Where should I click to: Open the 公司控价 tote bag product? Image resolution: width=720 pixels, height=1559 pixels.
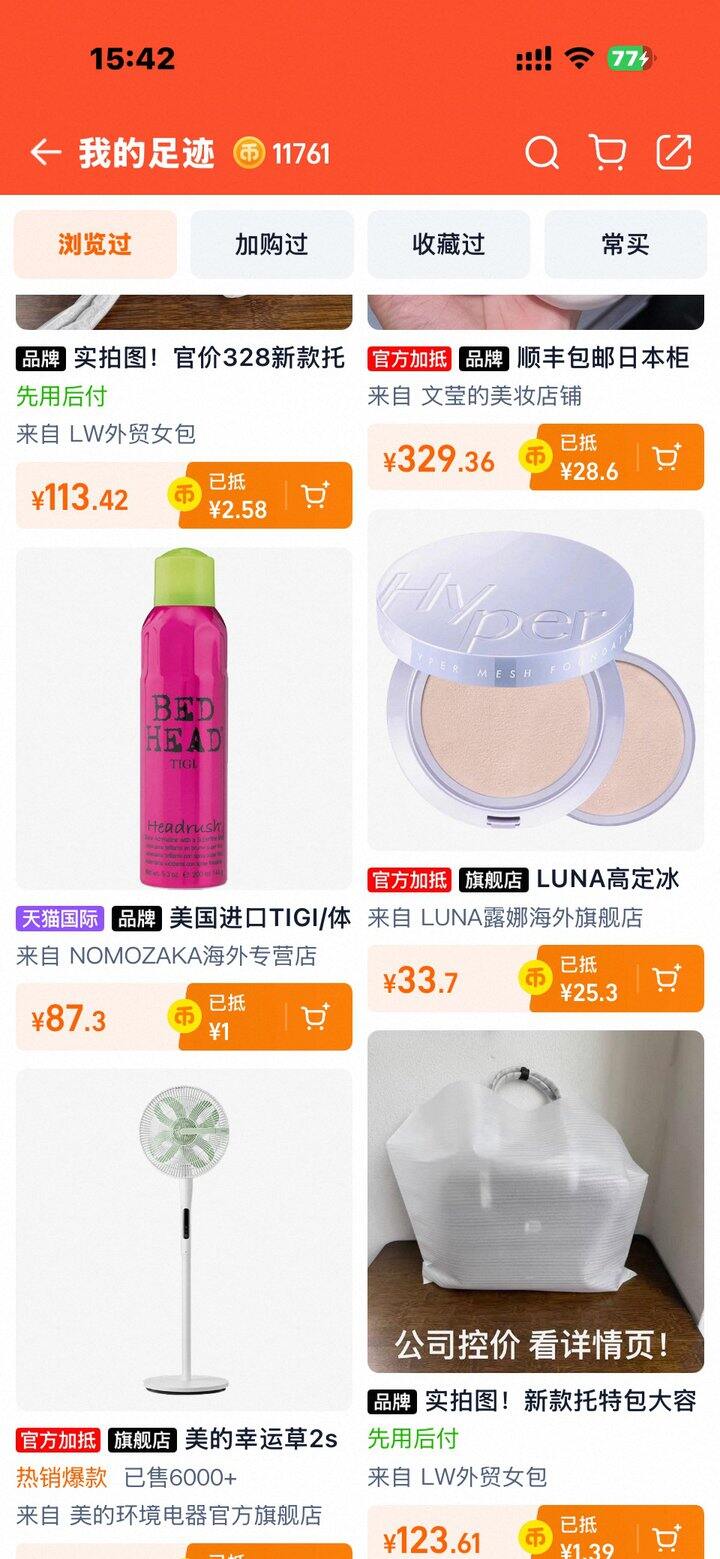pos(536,1202)
